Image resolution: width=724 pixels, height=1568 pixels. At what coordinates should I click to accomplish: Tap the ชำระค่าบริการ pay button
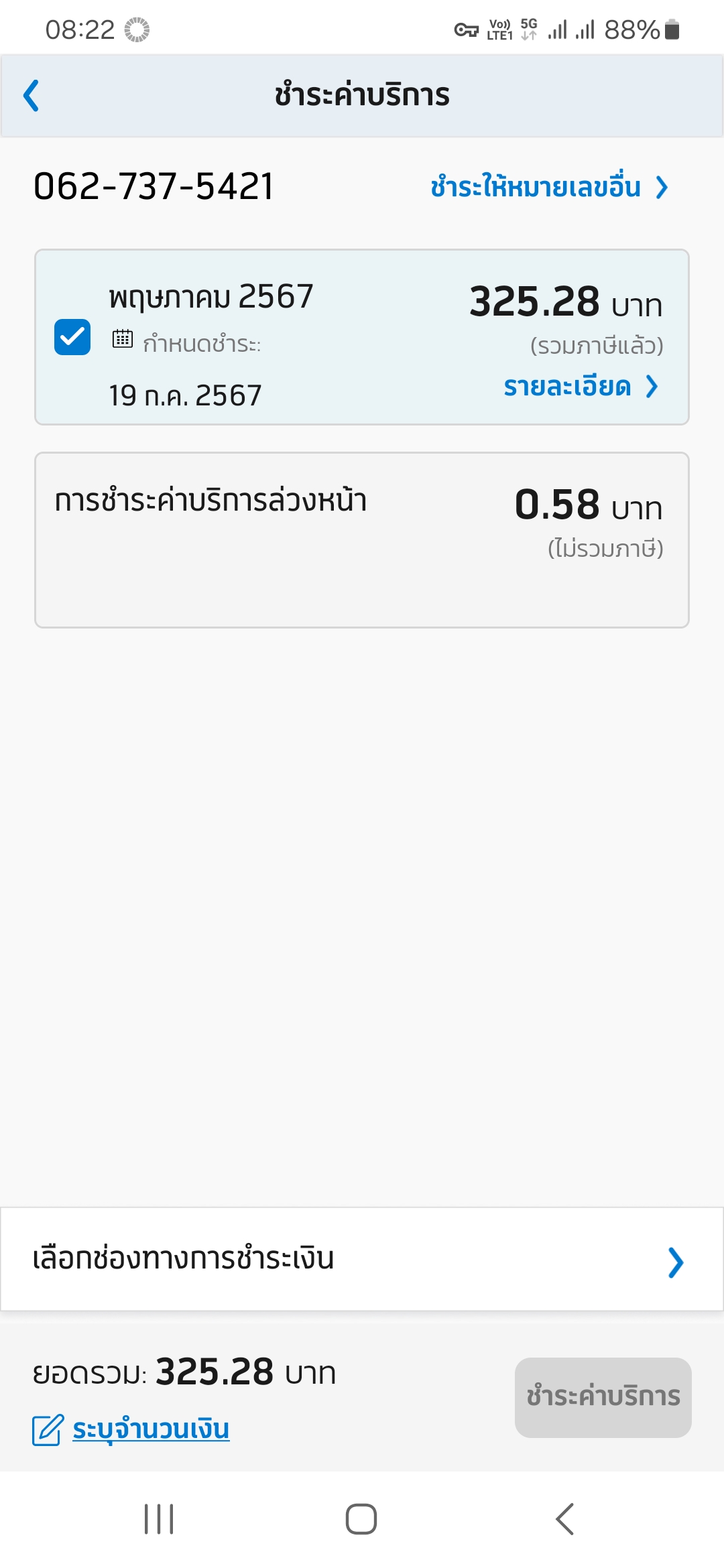[x=603, y=1397]
